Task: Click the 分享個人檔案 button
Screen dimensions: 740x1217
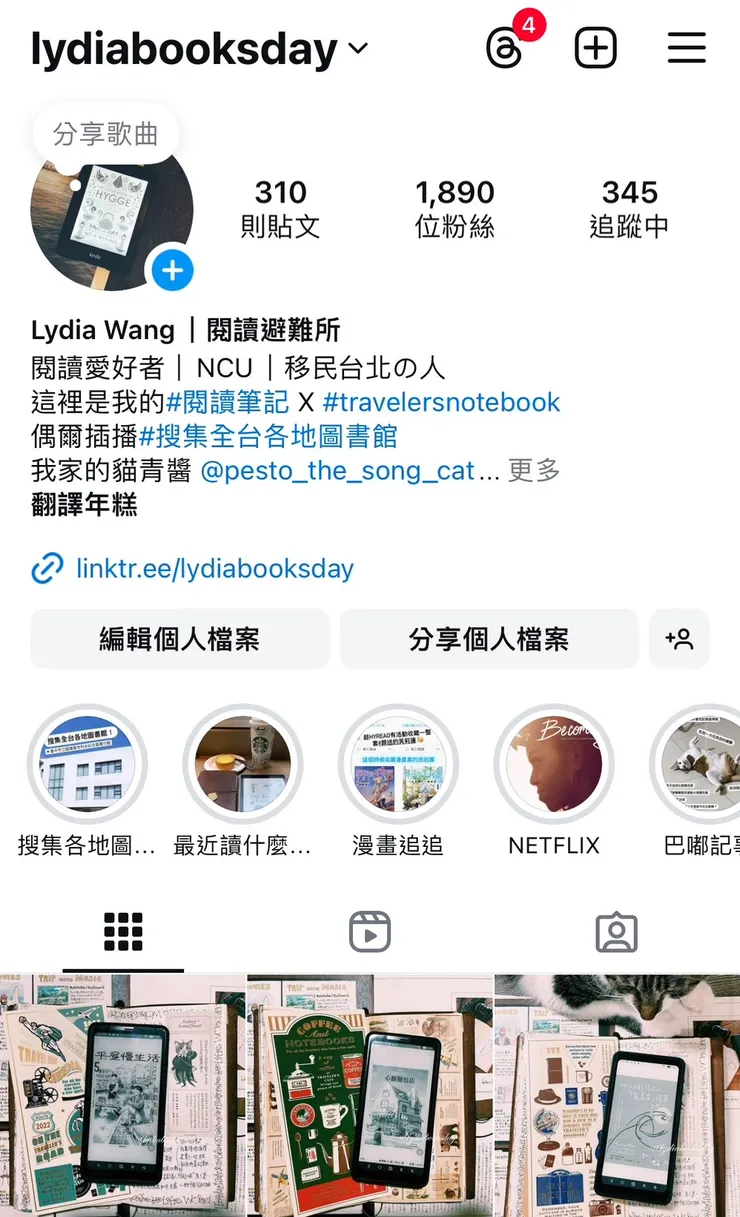Action: pyautogui.click(x=489, y=639)
